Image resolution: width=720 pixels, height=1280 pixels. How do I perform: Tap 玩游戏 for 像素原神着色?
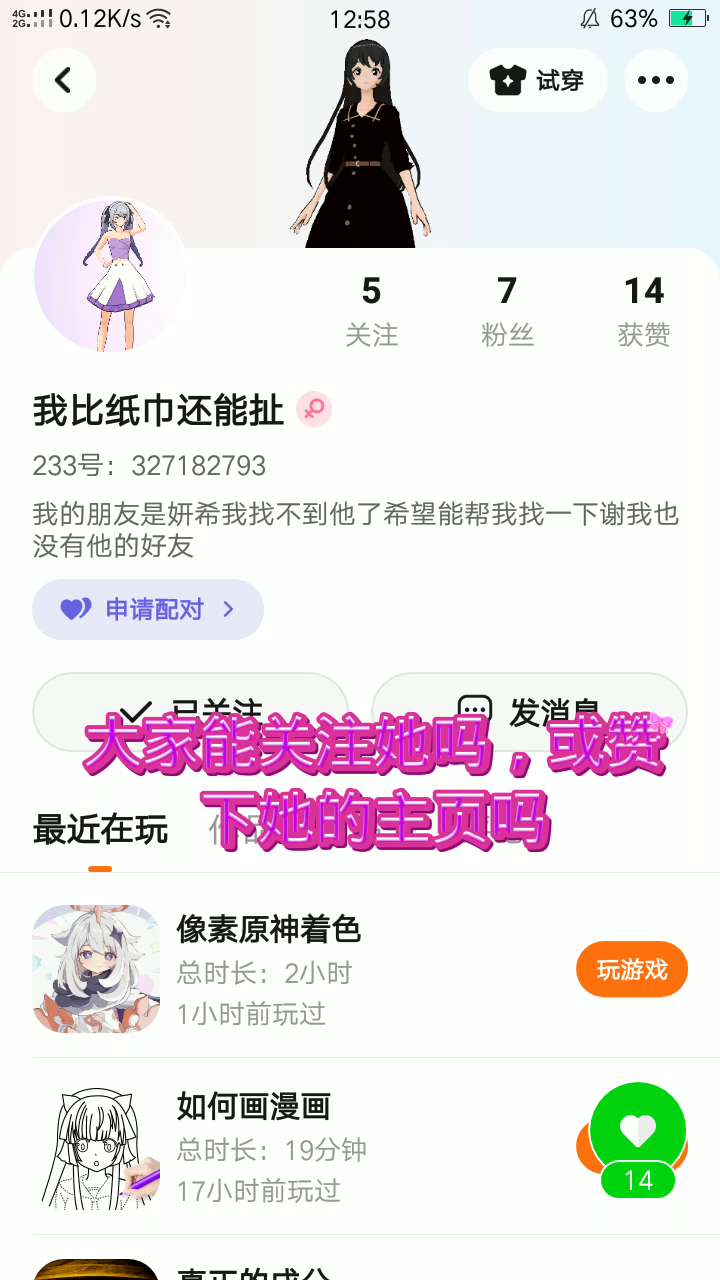(x=631, y=969)
